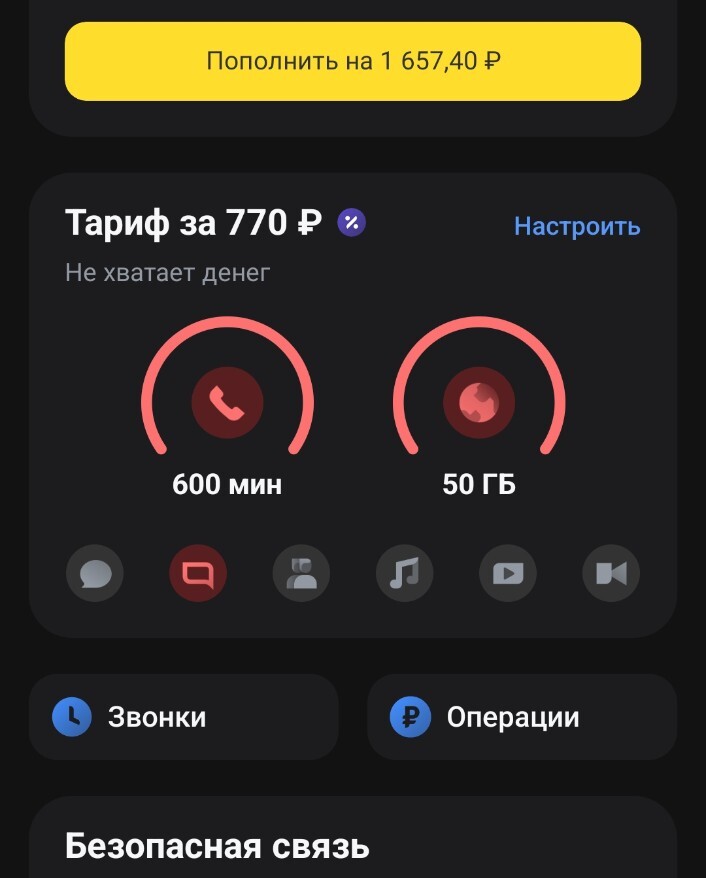
Task: Open the 50 ГБ internet gauge
Action: 479,403
